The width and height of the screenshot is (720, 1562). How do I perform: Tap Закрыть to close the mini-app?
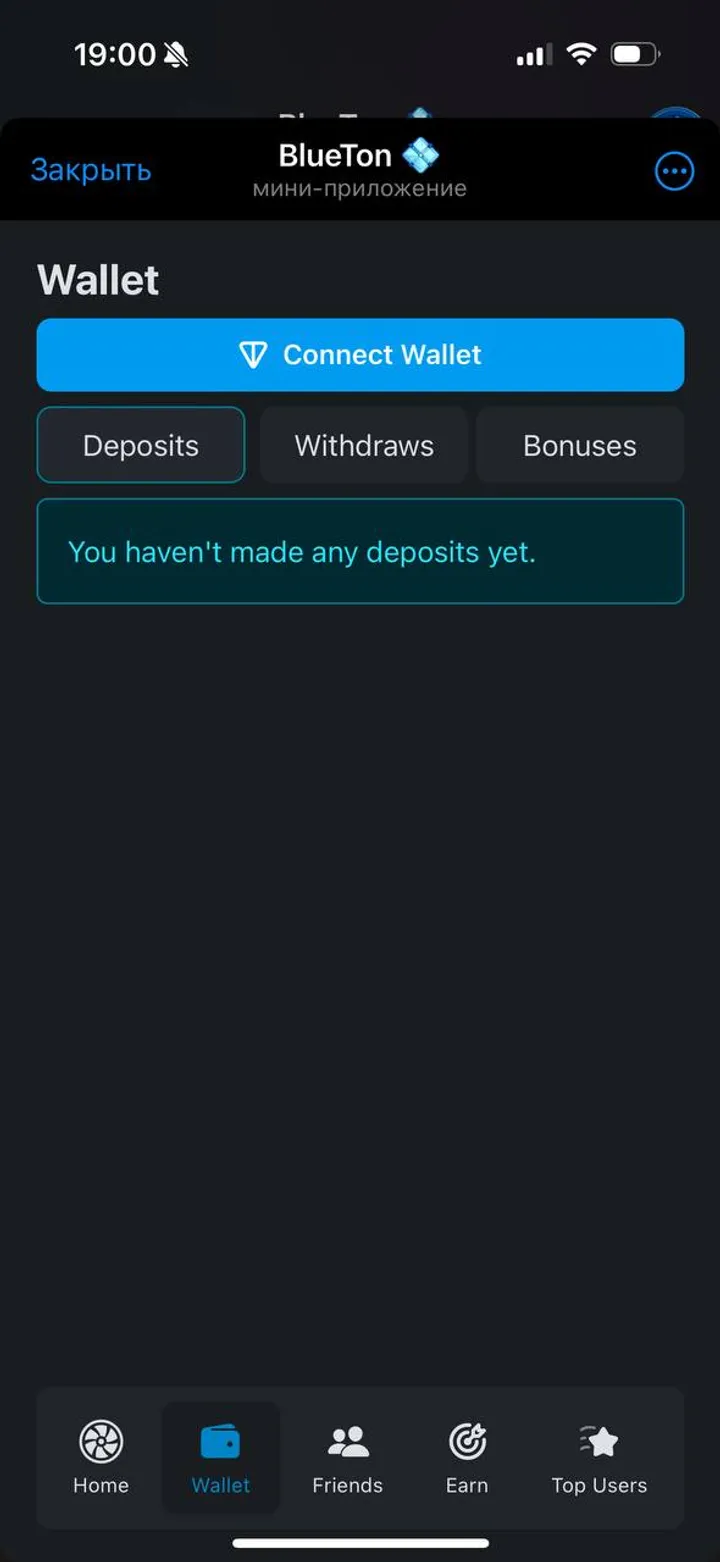pyautogui.click(x=91, y=170)
